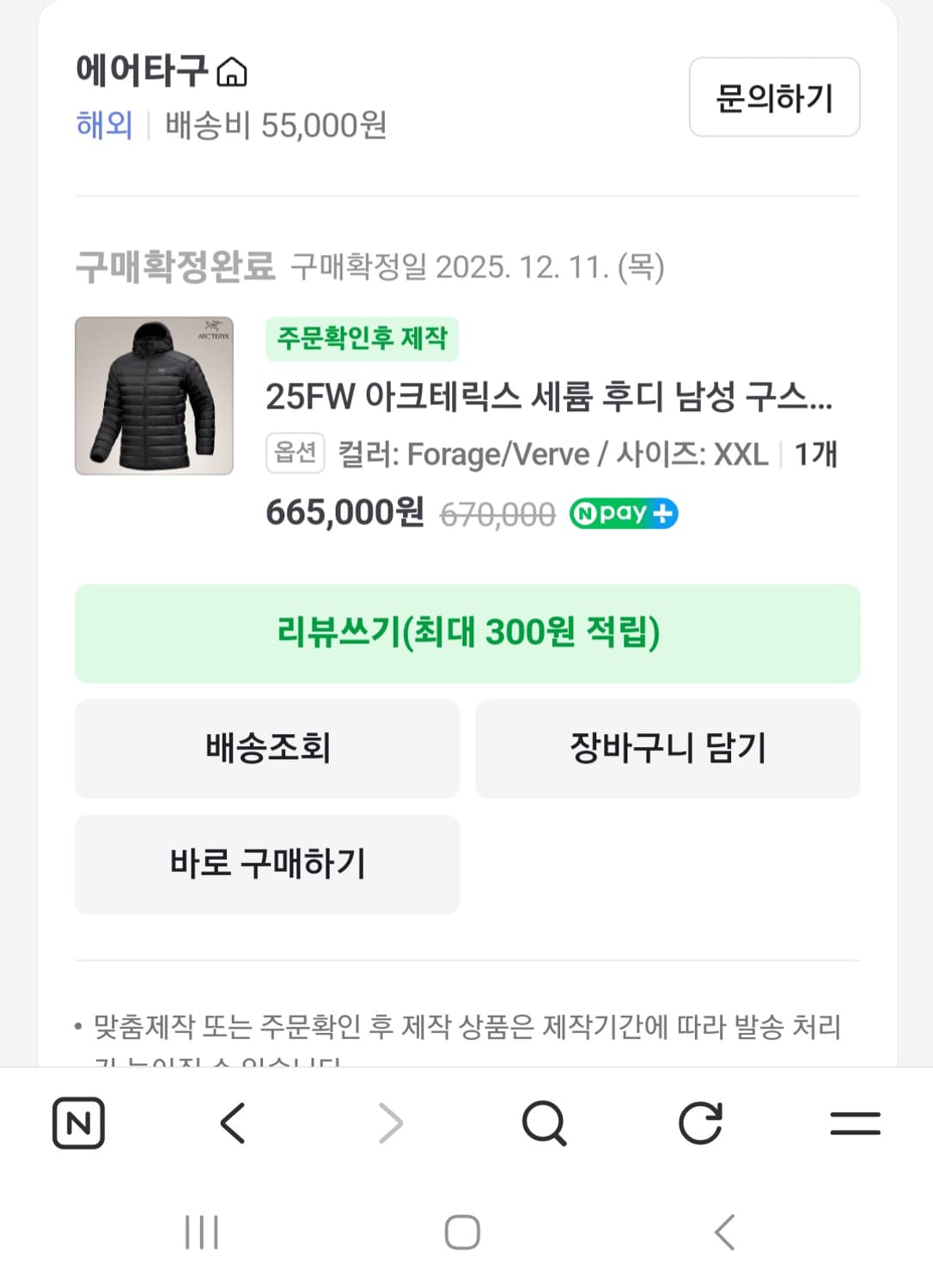
Task: Tap the forward navigation arrow
Action: 389,1122
